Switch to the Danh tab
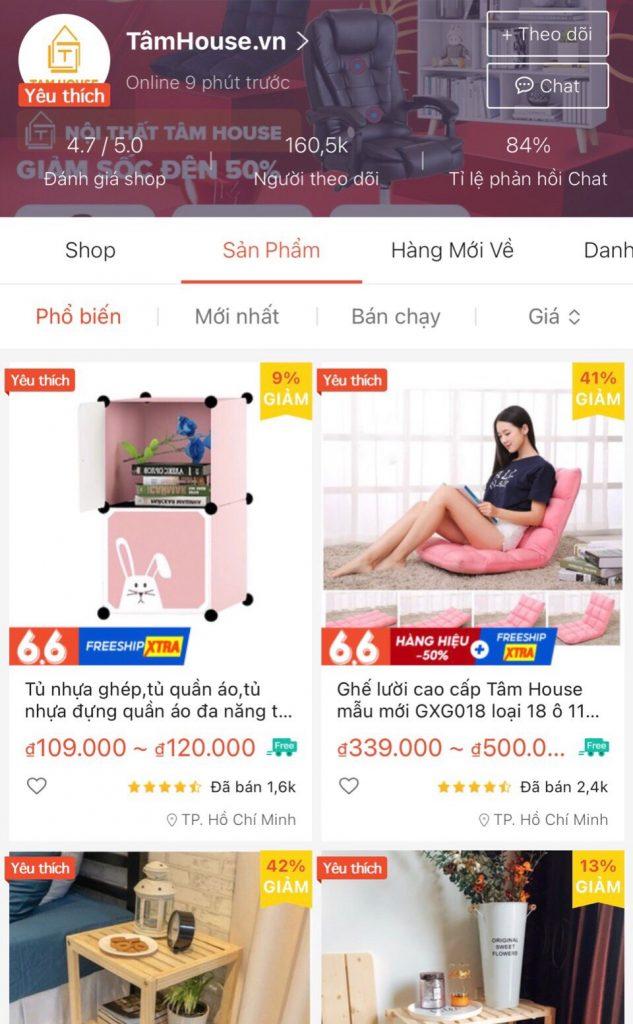This screenshot has height=1024, width=633. coord(607,250)
